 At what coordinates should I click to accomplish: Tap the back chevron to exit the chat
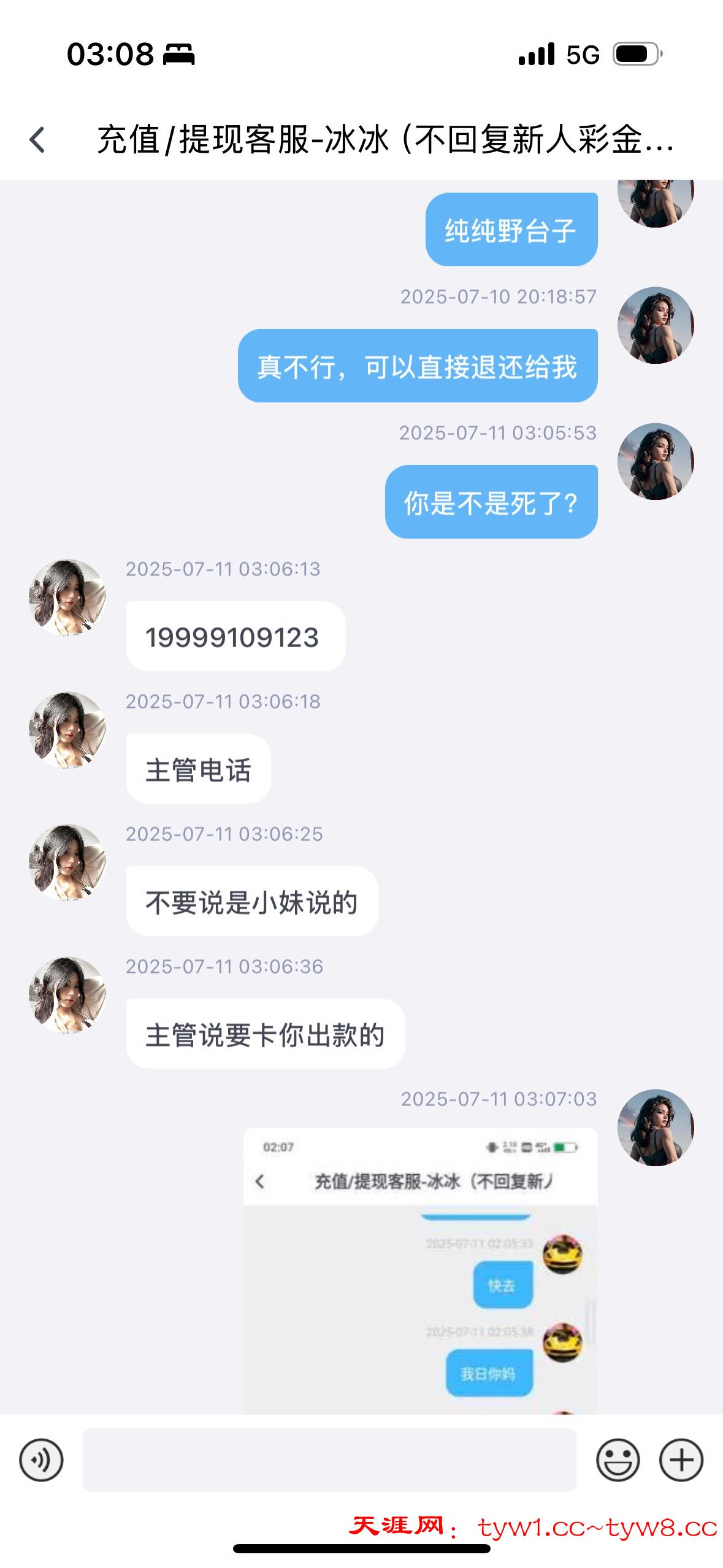click(38, 141)
